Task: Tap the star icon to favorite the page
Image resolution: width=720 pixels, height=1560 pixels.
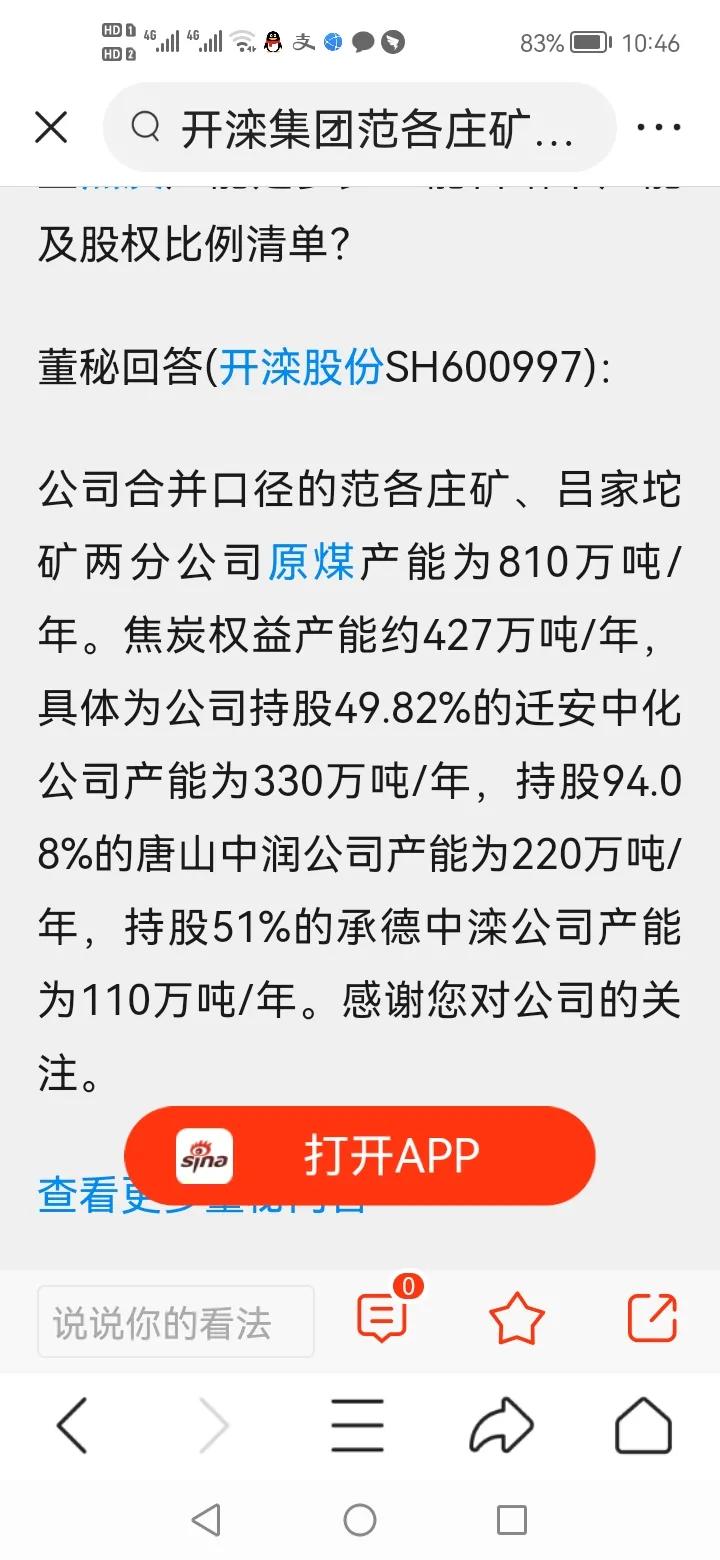Action: (x=516, y=1320)
